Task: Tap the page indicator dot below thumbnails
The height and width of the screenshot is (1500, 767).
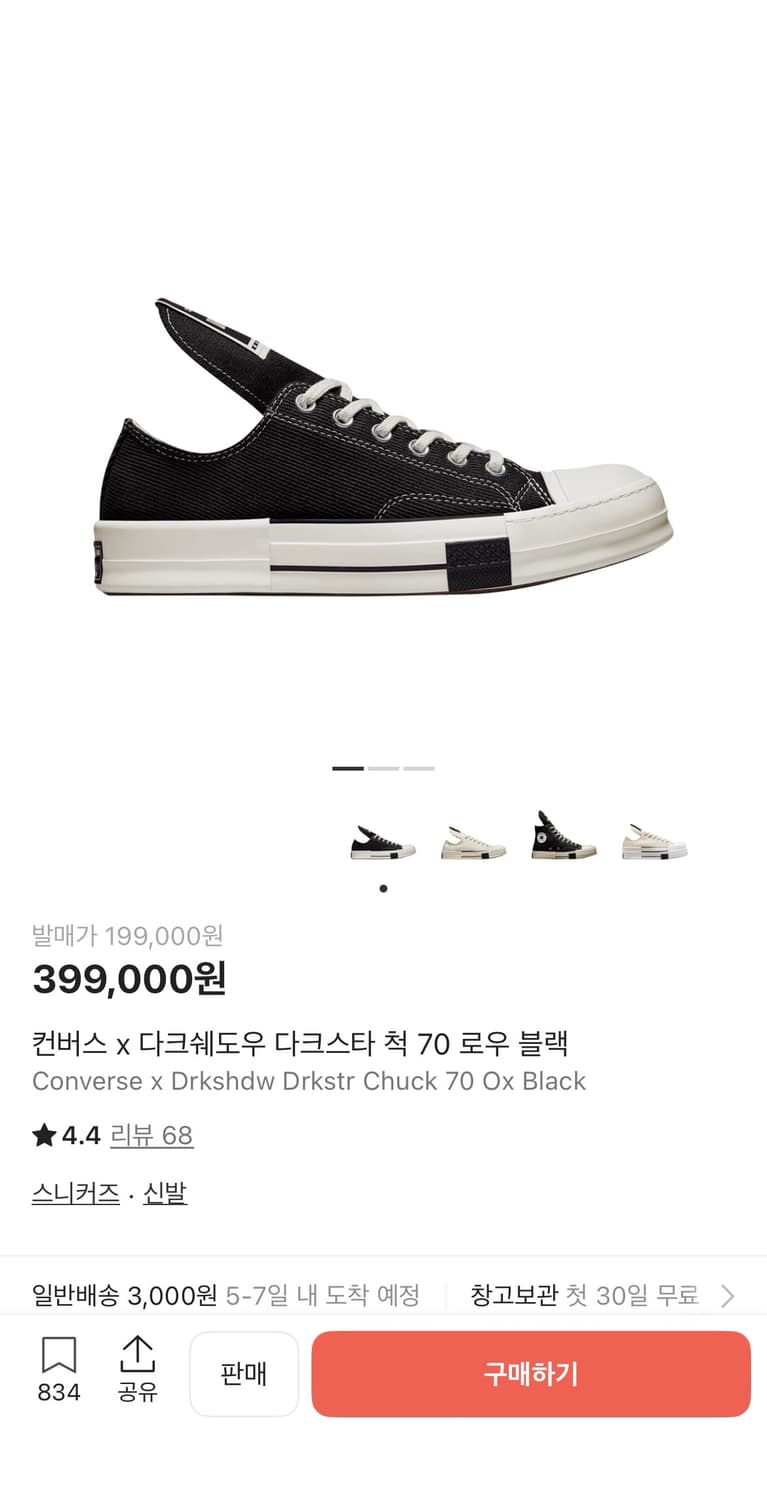Action: coord(383,888)
